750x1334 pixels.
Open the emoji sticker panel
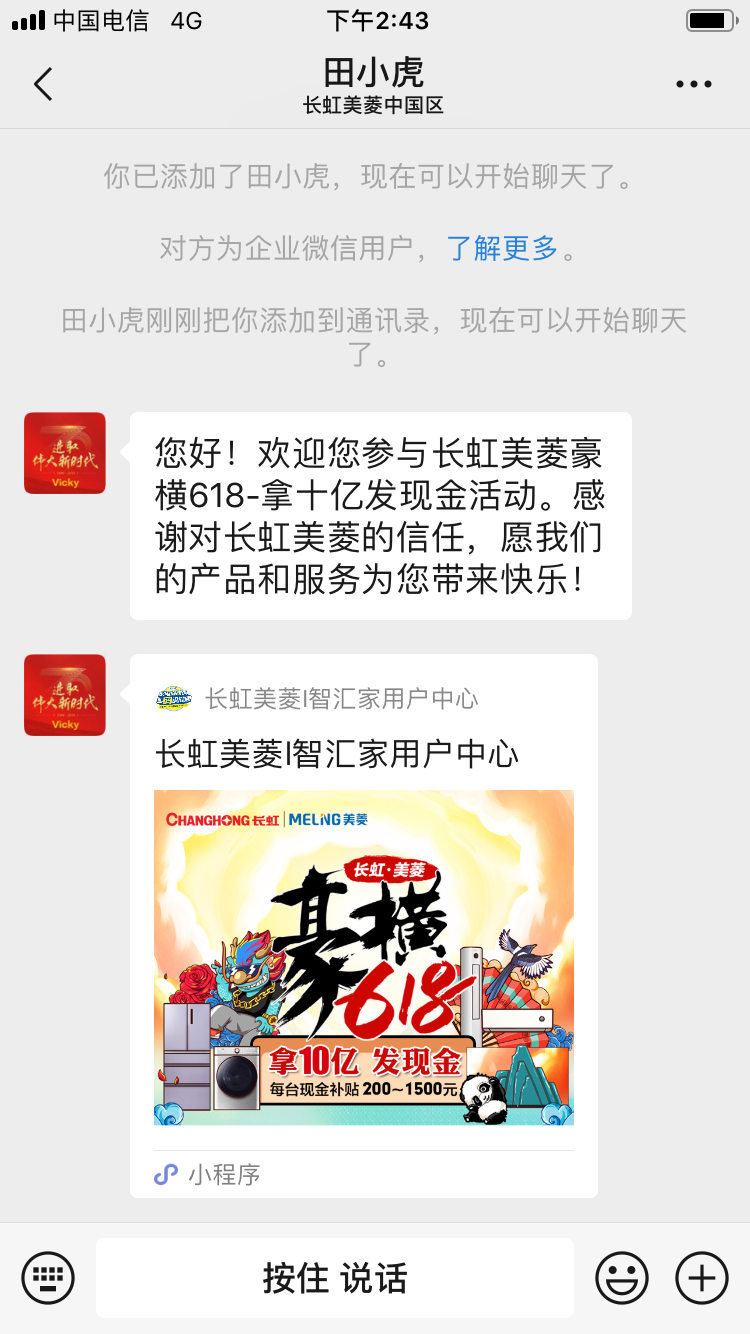point(622,1278)
